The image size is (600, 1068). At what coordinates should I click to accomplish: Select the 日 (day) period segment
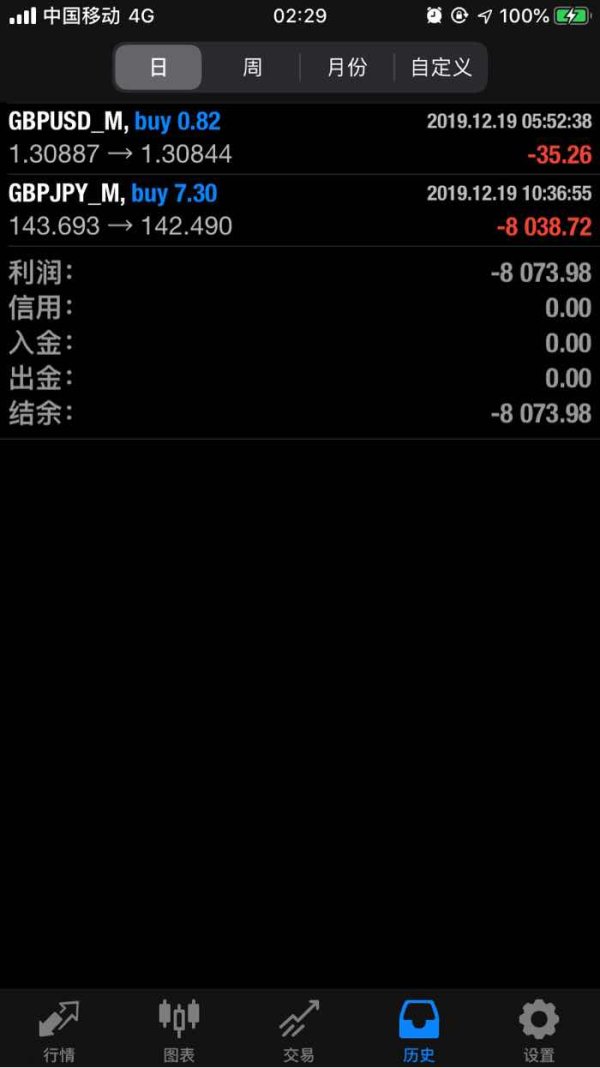point(158,67)
